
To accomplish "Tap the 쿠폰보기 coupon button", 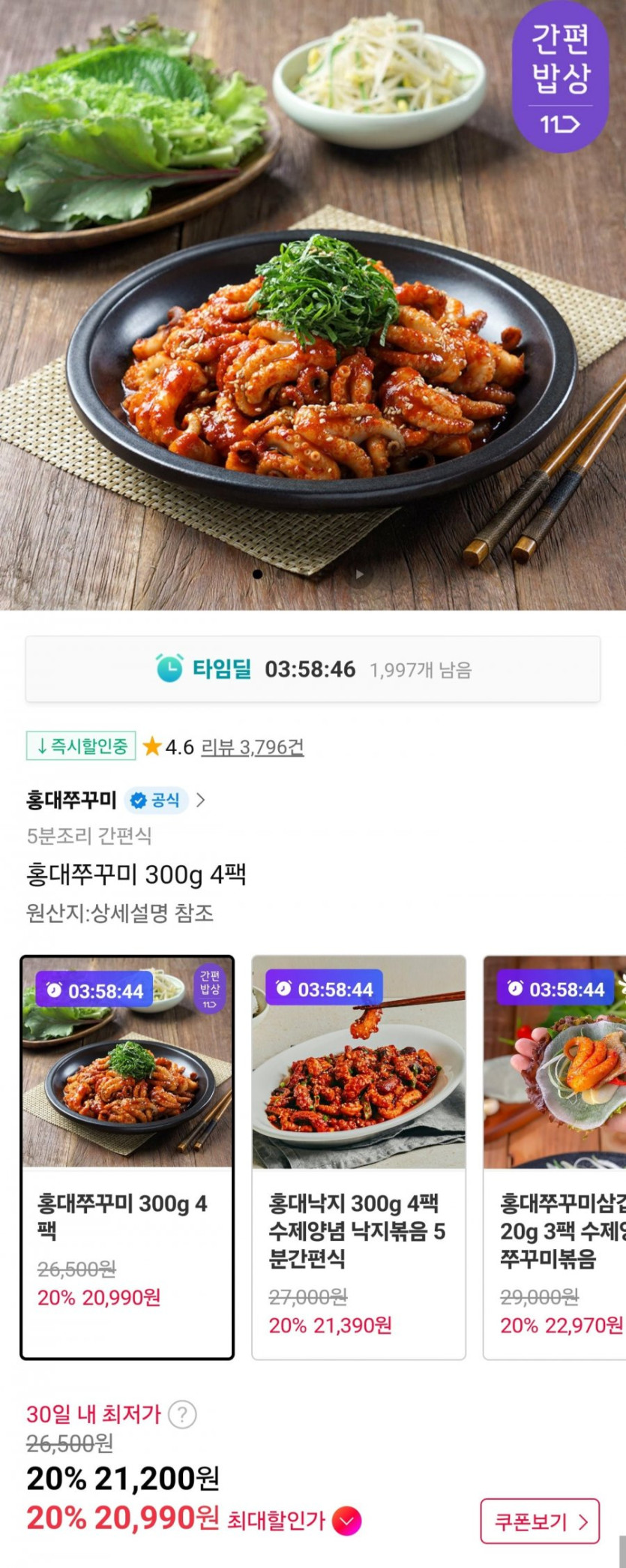I will 540,1521.
